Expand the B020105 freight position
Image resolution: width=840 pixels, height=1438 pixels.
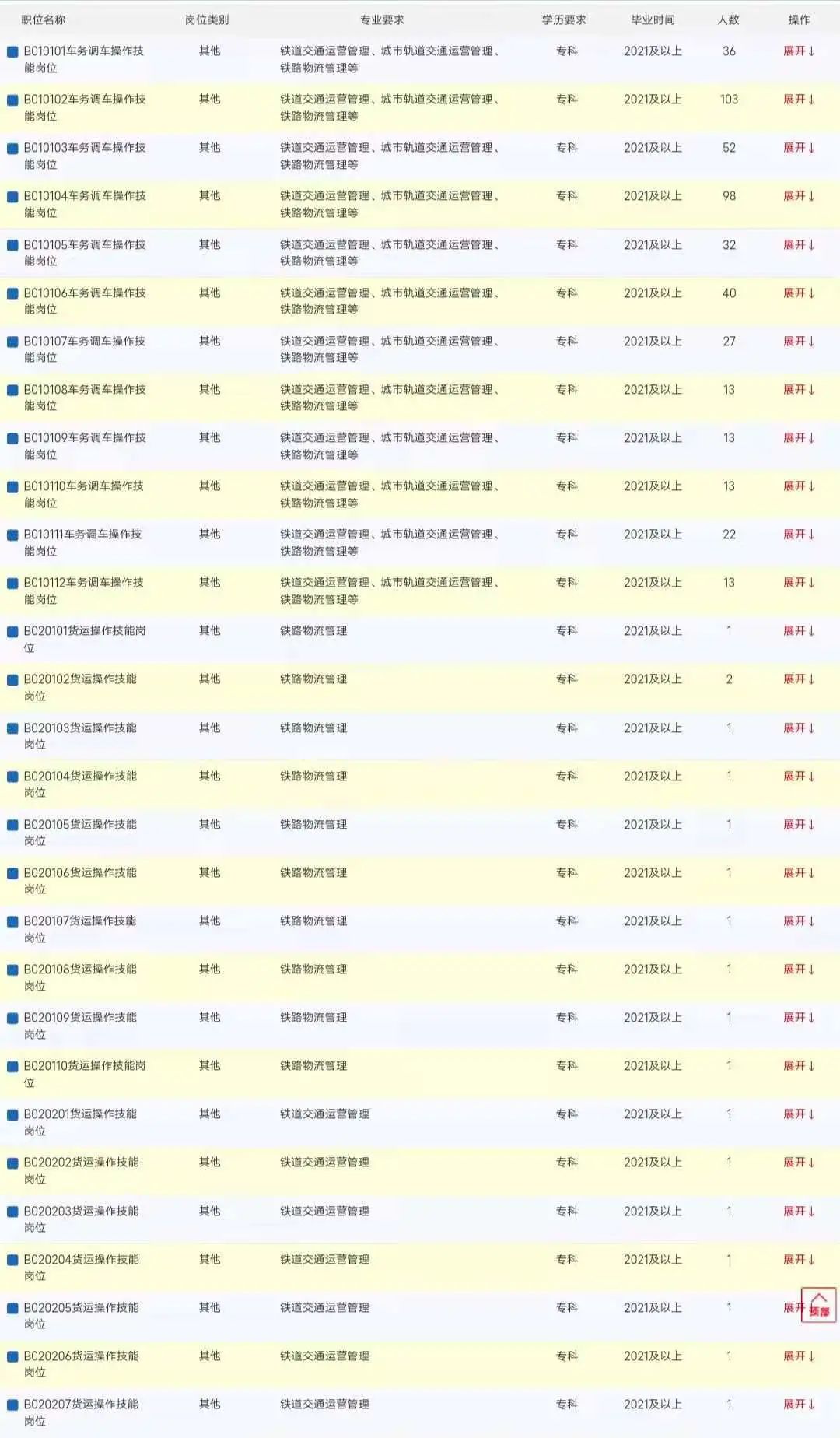pyautogui.click(x=799, y=825)
